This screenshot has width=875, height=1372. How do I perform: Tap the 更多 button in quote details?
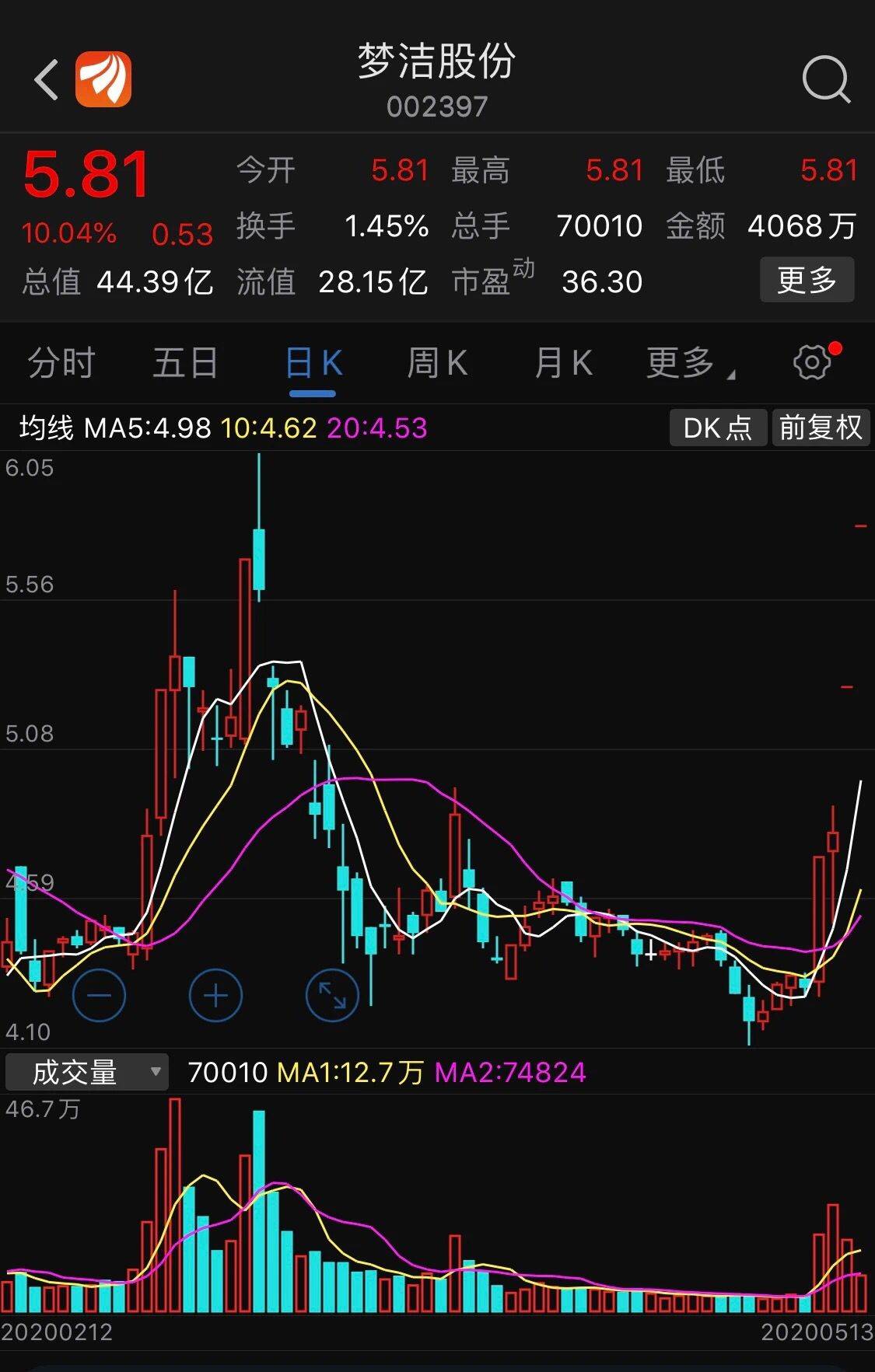807,280
